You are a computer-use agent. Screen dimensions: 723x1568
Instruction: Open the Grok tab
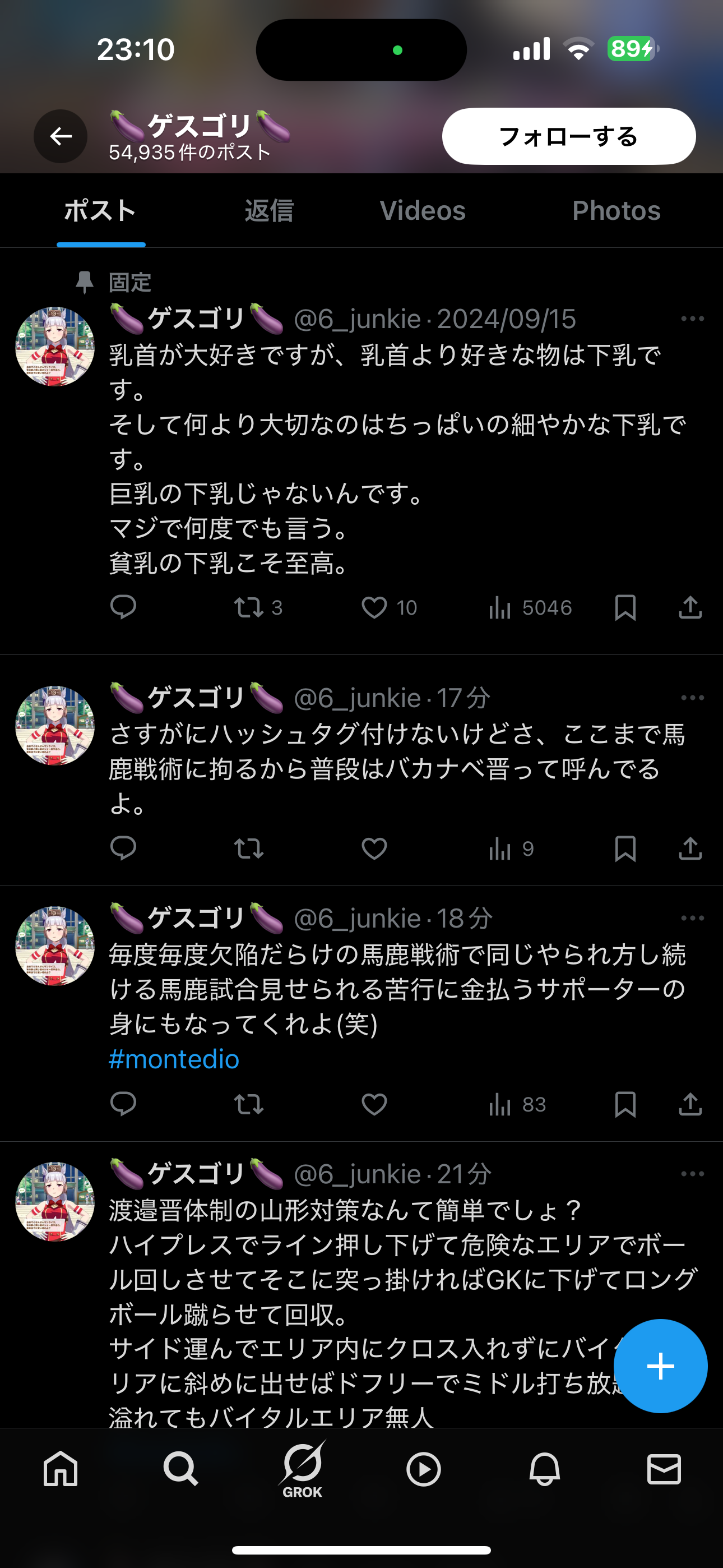point(303,1469)
